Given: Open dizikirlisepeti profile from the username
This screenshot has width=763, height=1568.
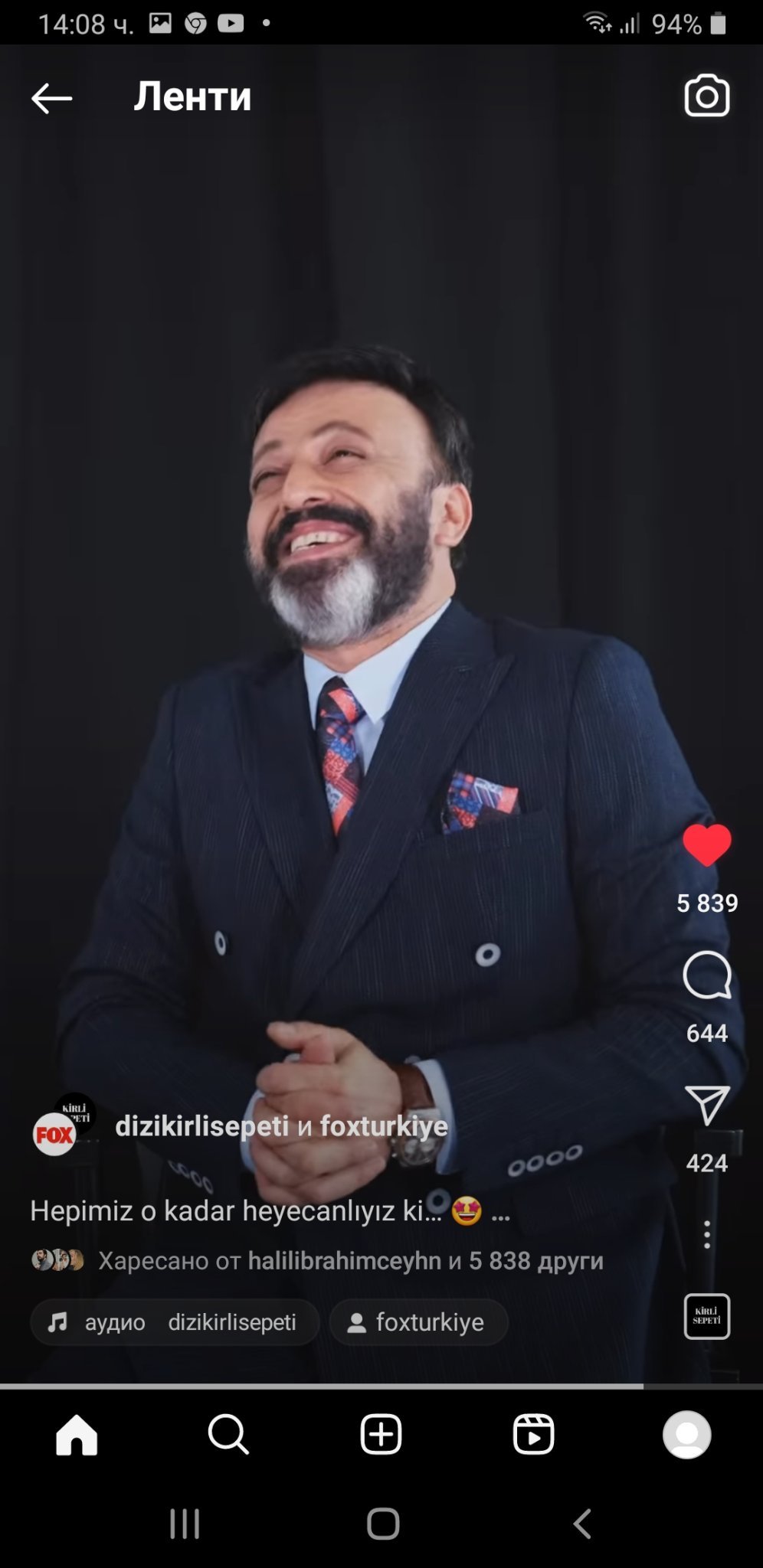Looking at the screenshot, I should [x=201, y=1125].
